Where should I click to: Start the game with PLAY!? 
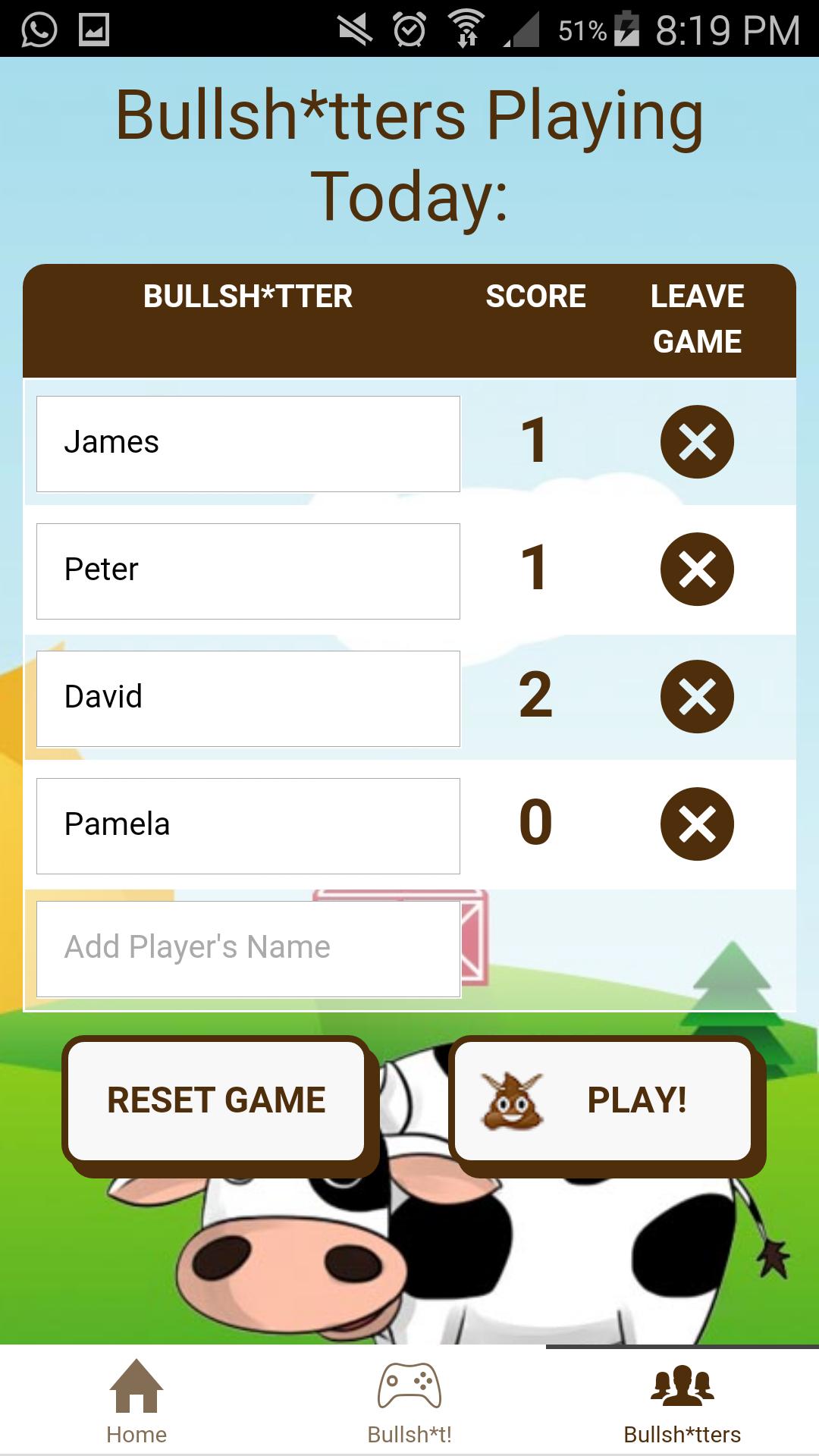(604, 1100)
